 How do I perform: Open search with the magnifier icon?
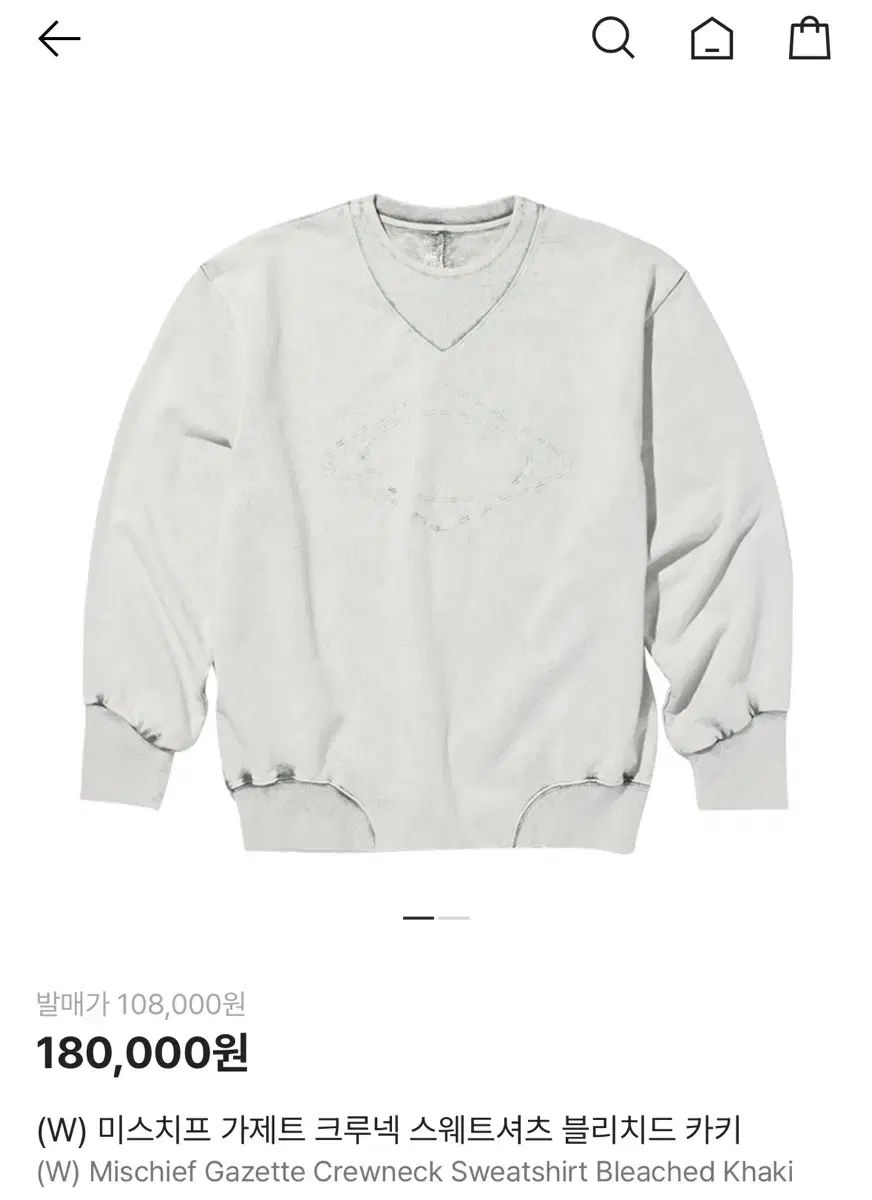pos(612,39)
